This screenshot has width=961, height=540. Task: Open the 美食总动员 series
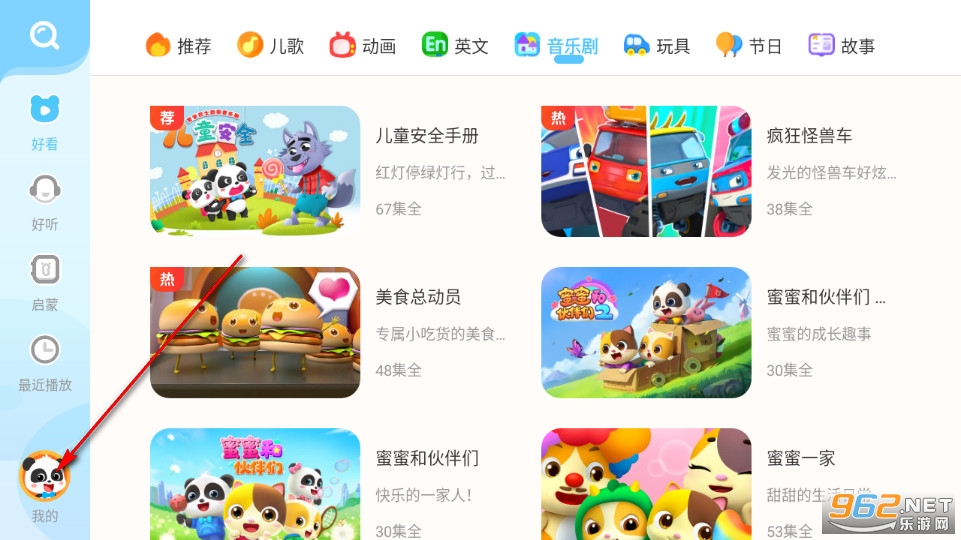(x=255, y=332)
